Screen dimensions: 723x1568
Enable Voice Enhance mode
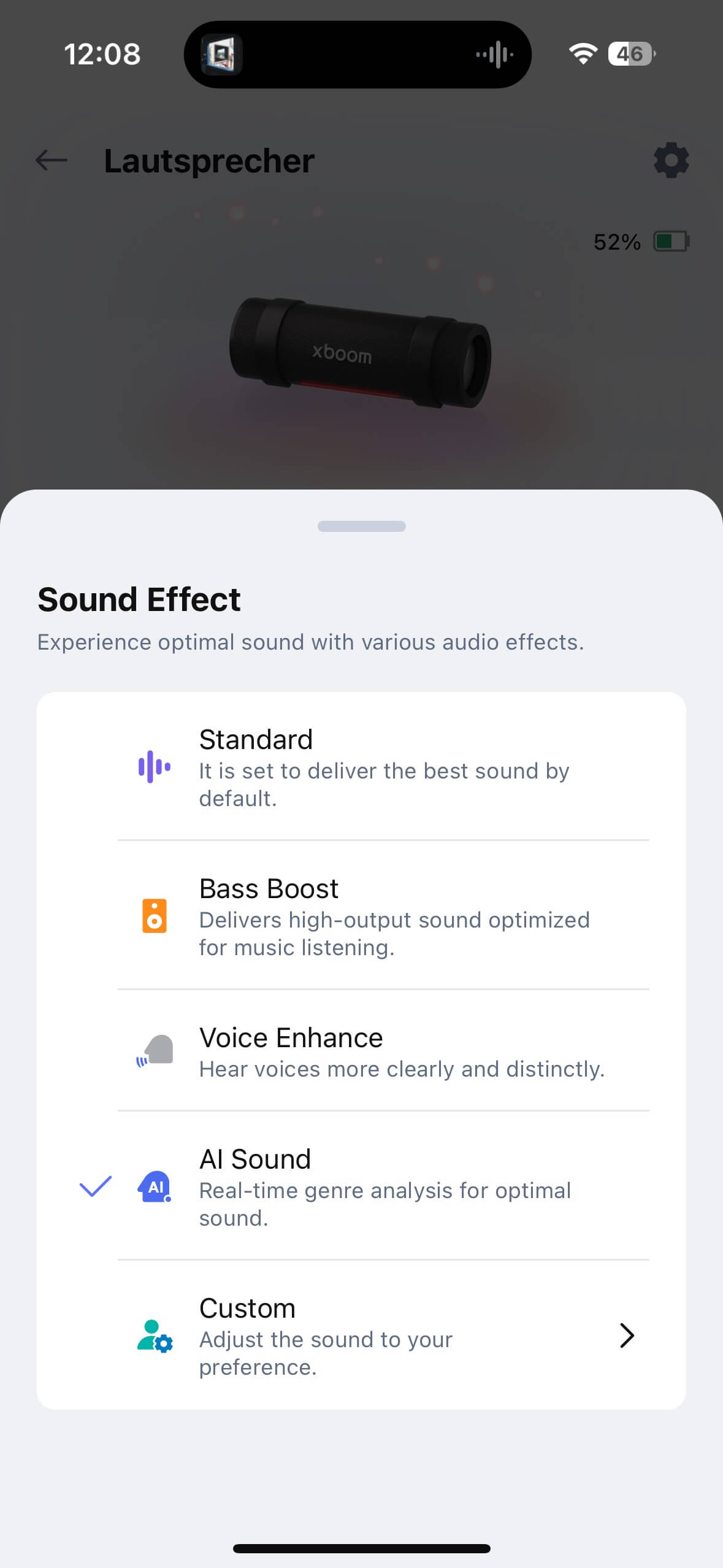pyautogui.click(x=361, y=1051)
